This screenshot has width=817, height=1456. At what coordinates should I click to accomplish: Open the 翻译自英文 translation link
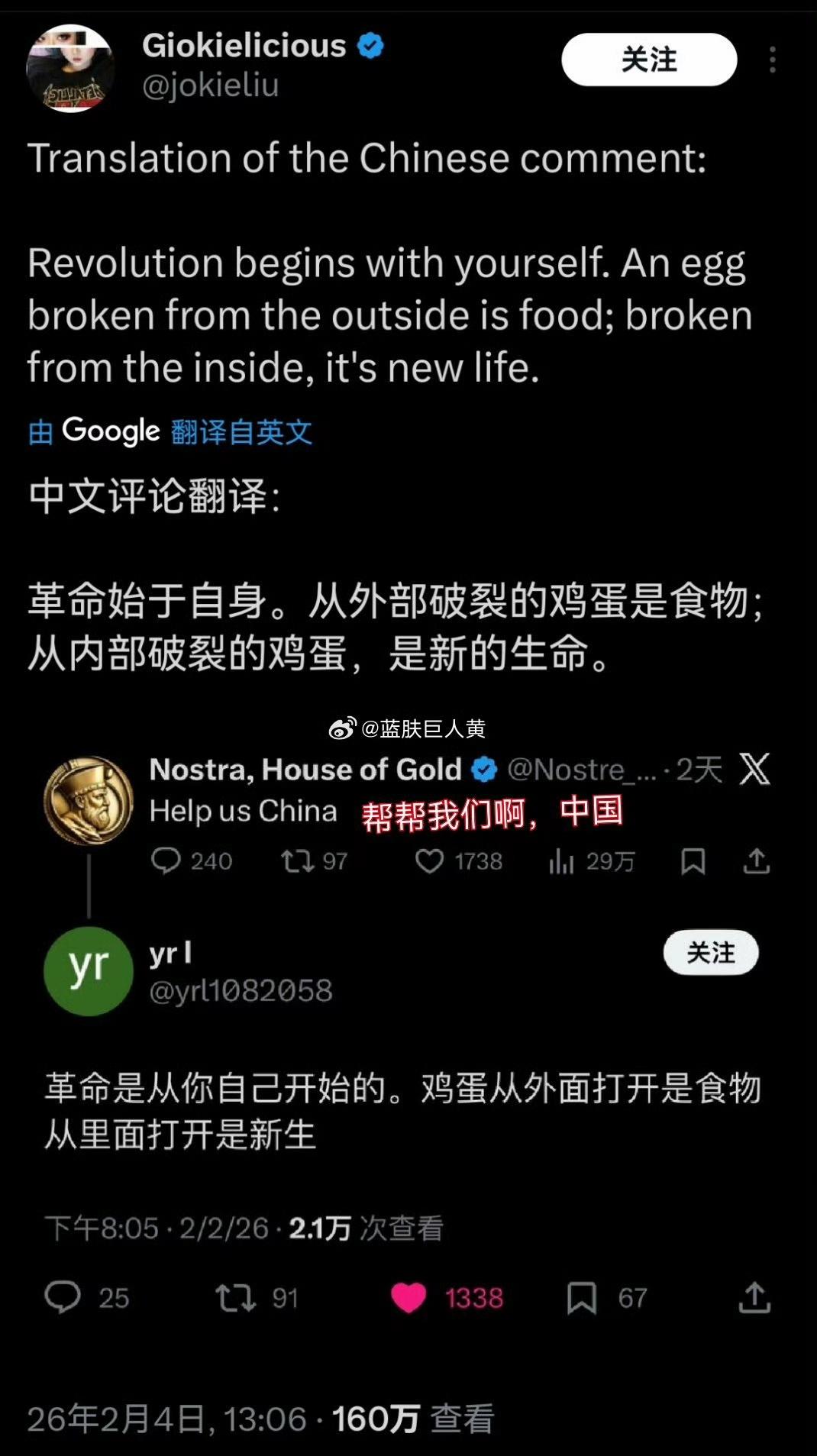click(x=241, y=432)
